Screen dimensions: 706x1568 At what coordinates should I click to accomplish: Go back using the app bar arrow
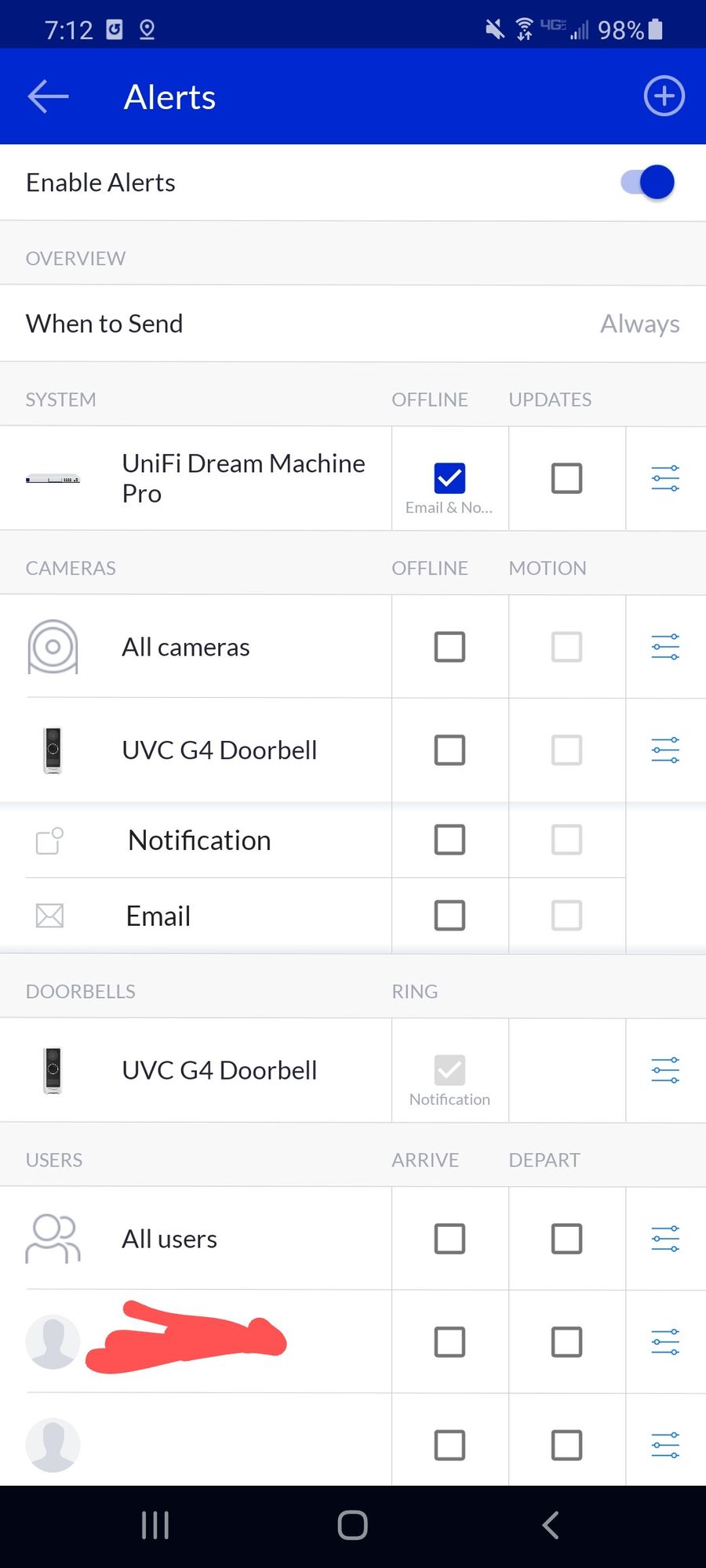pyautogui.click(x=49, y=96)
